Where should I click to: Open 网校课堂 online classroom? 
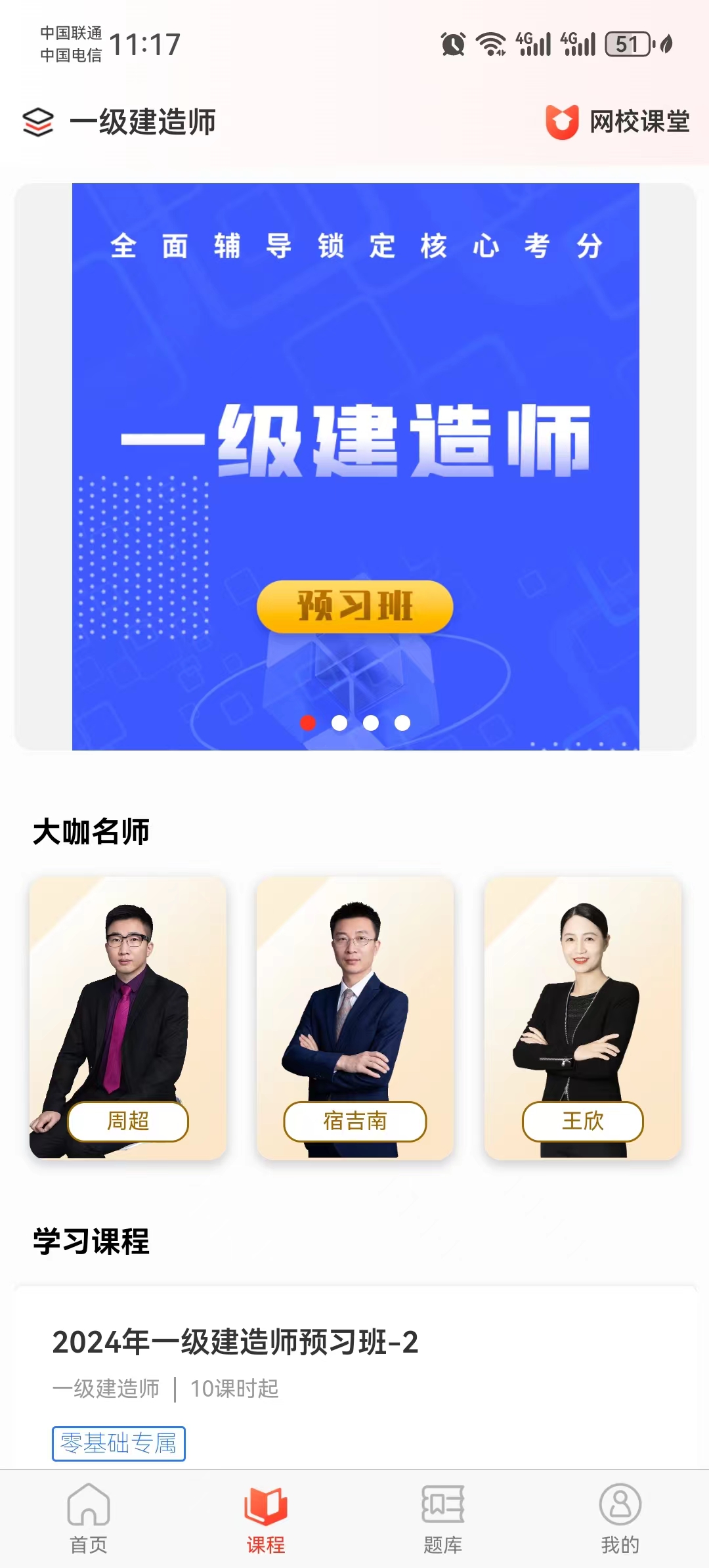click(617, 122)
